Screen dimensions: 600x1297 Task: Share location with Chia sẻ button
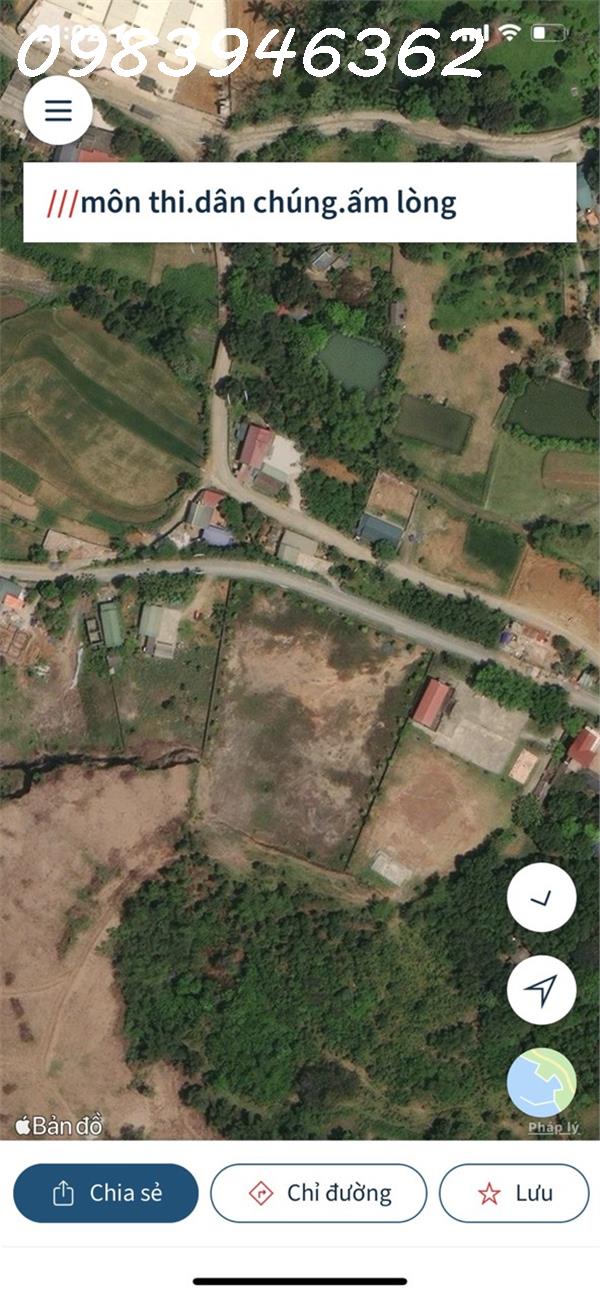(x=106, y=1193)
